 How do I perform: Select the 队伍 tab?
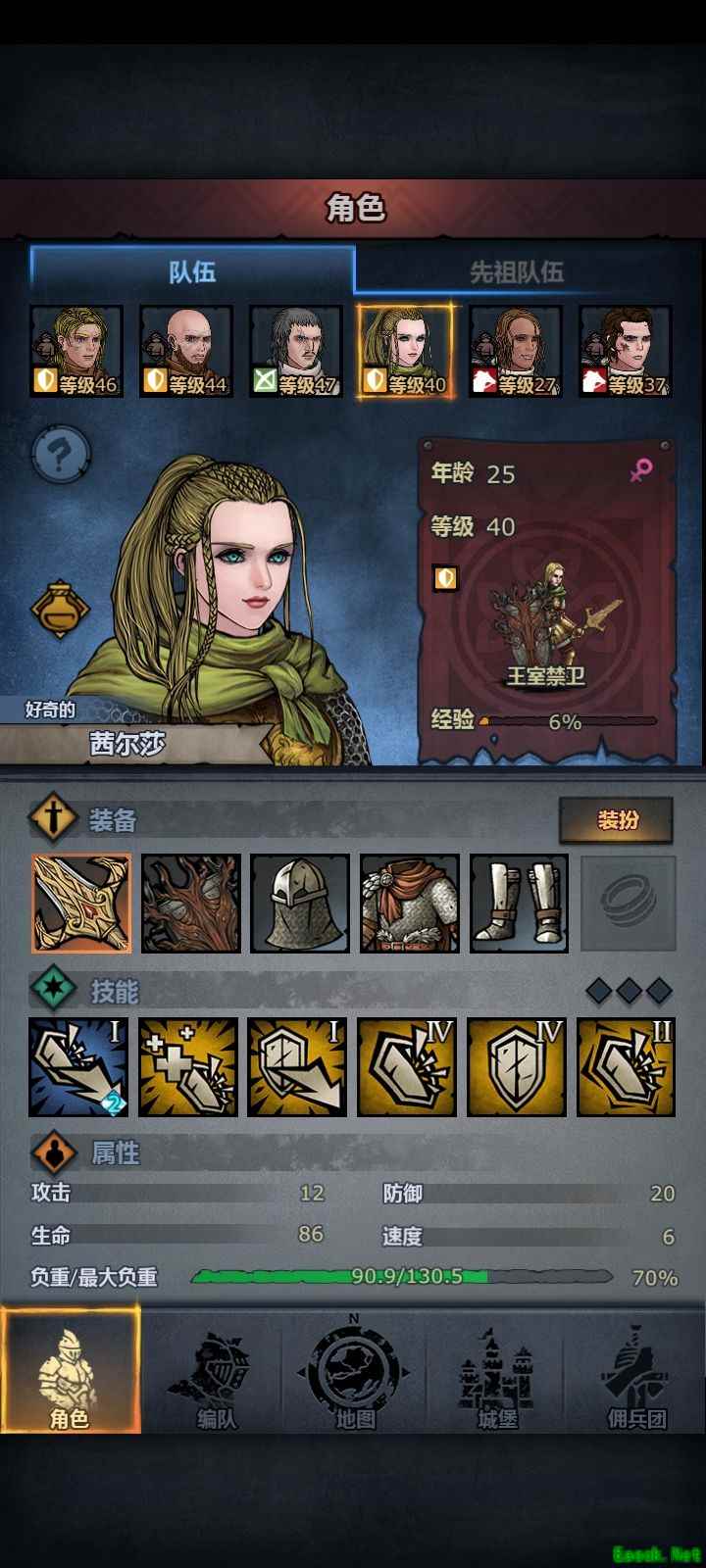tap(192, 271)
